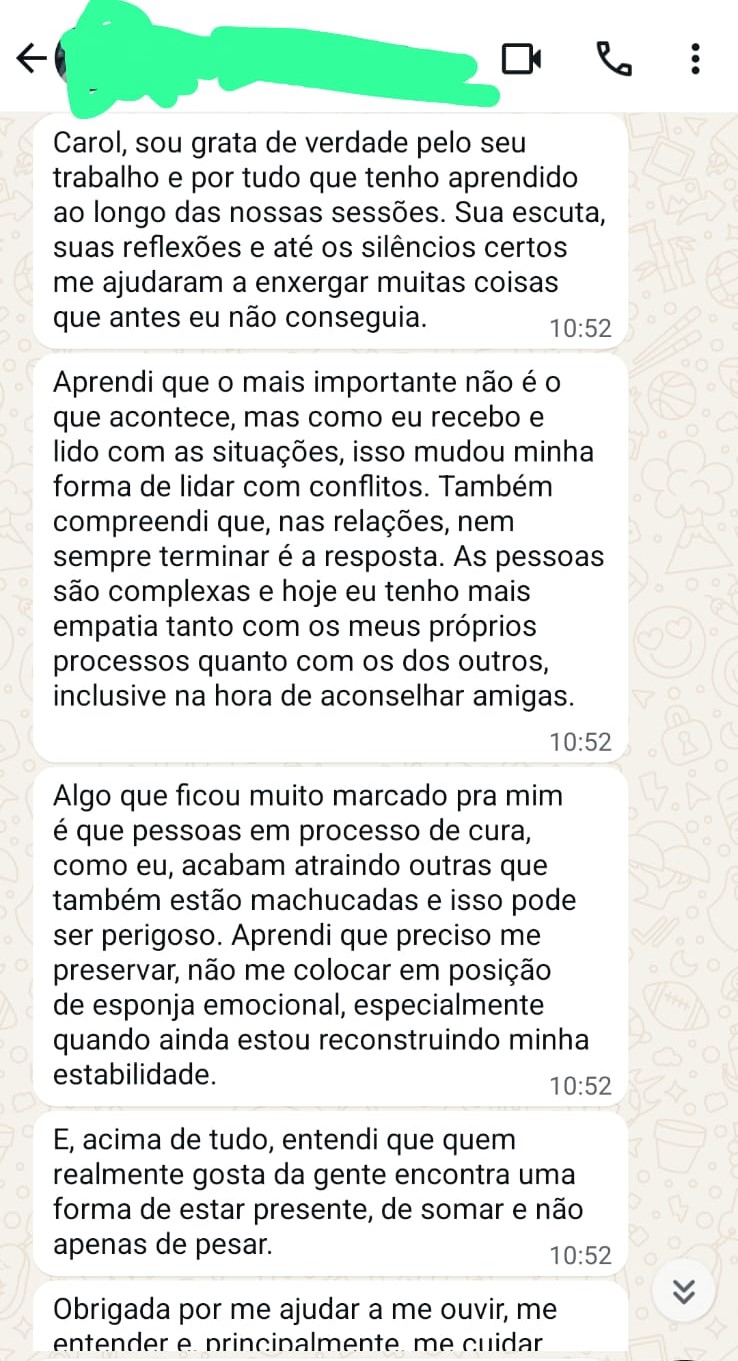Go back to the chat list

(x=31, y=60)
